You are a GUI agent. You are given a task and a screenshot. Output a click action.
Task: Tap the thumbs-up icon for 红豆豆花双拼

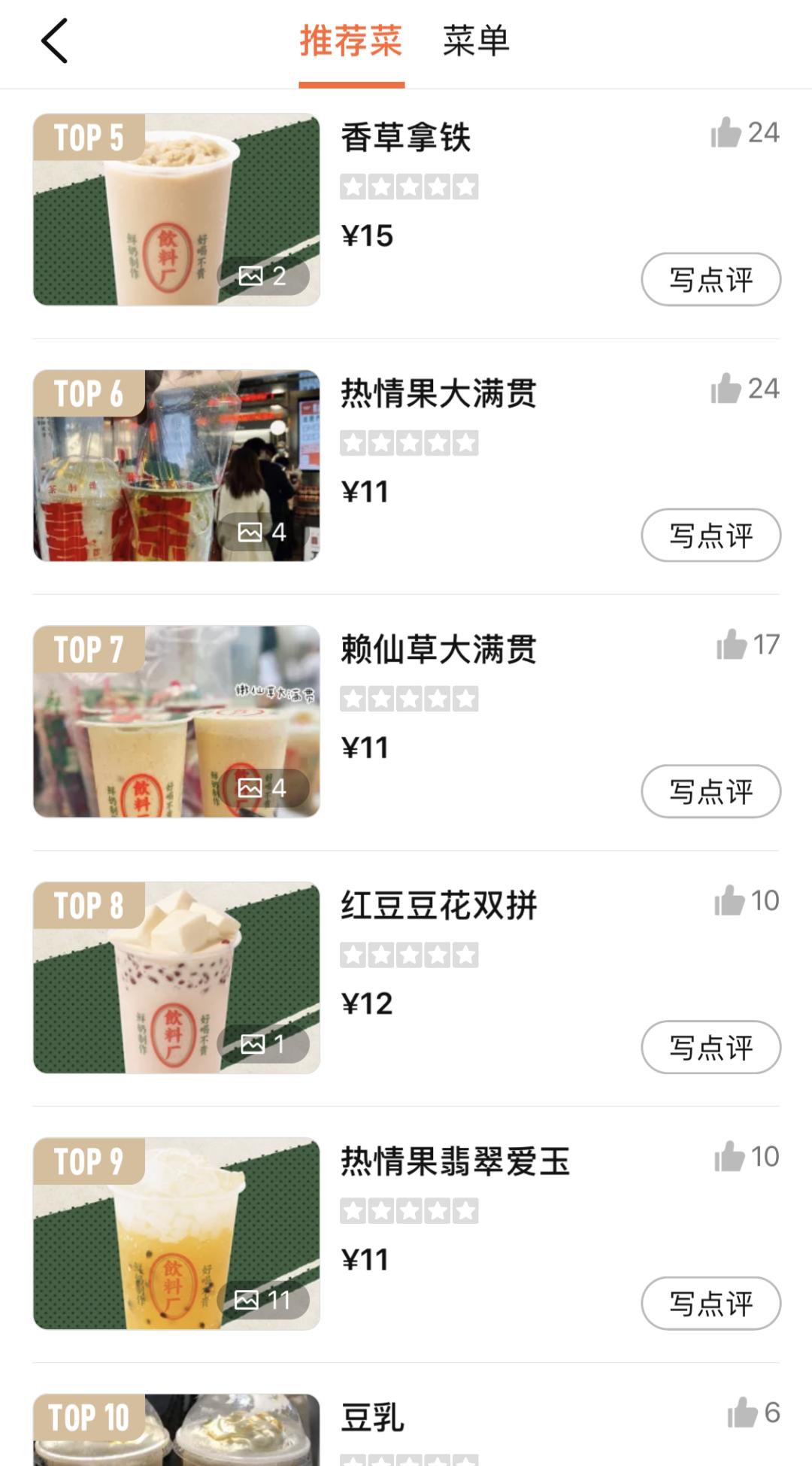pos(728,901)
